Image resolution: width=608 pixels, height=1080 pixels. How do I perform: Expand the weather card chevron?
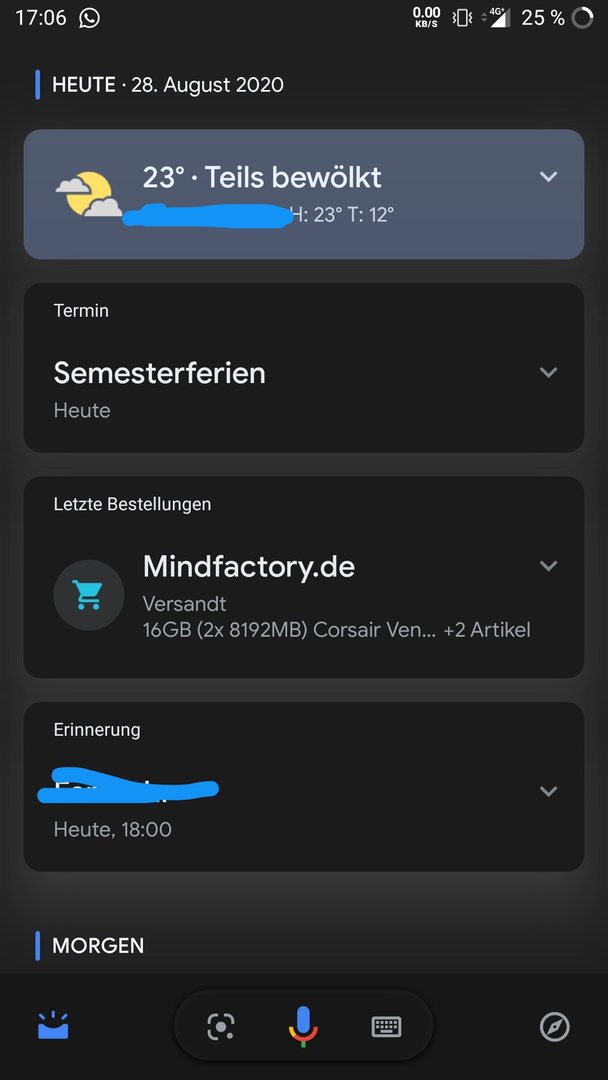click(x=548, y=176)
